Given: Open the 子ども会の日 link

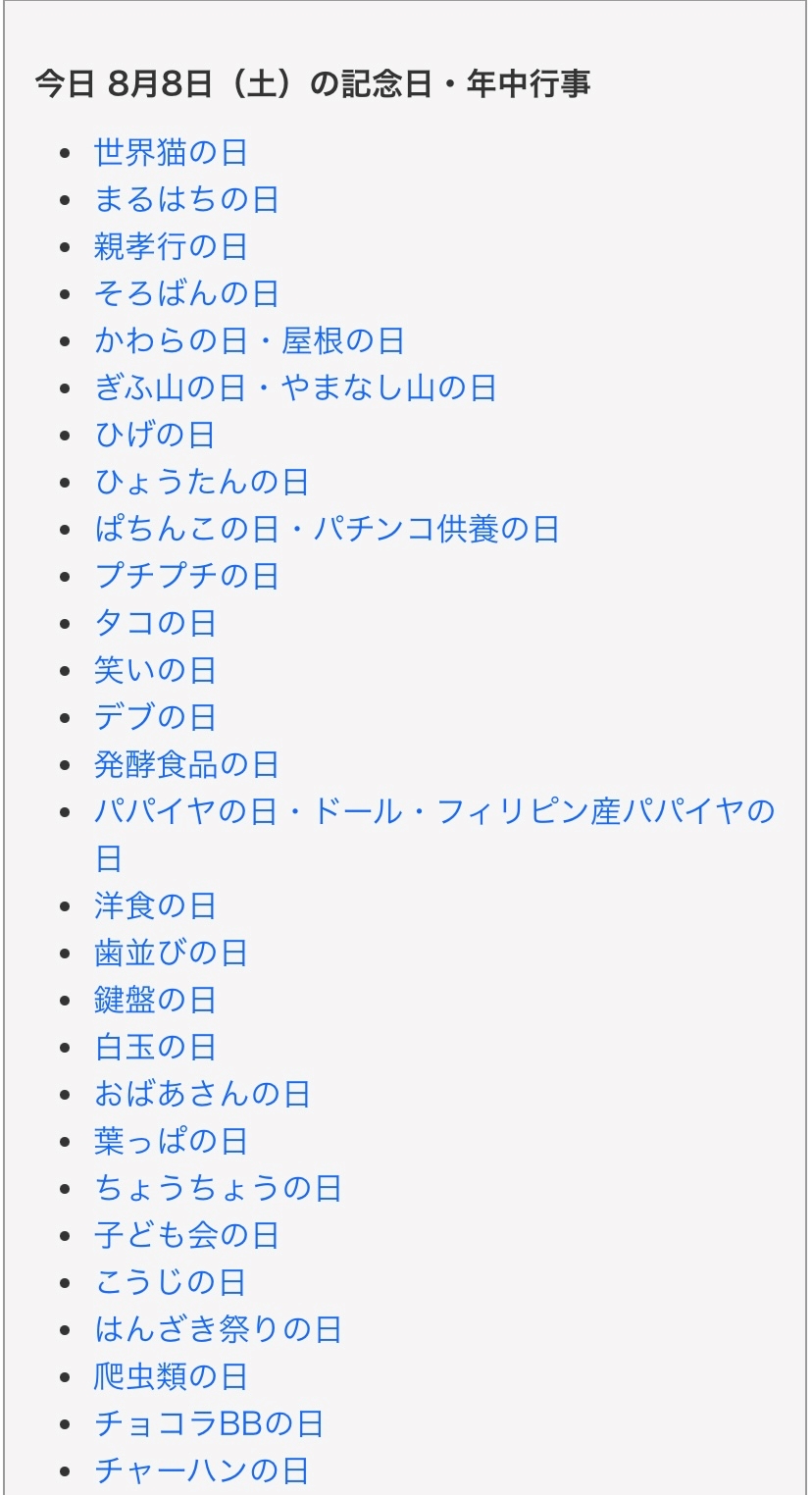Looking at the screenshot, I should point(186,1236).
